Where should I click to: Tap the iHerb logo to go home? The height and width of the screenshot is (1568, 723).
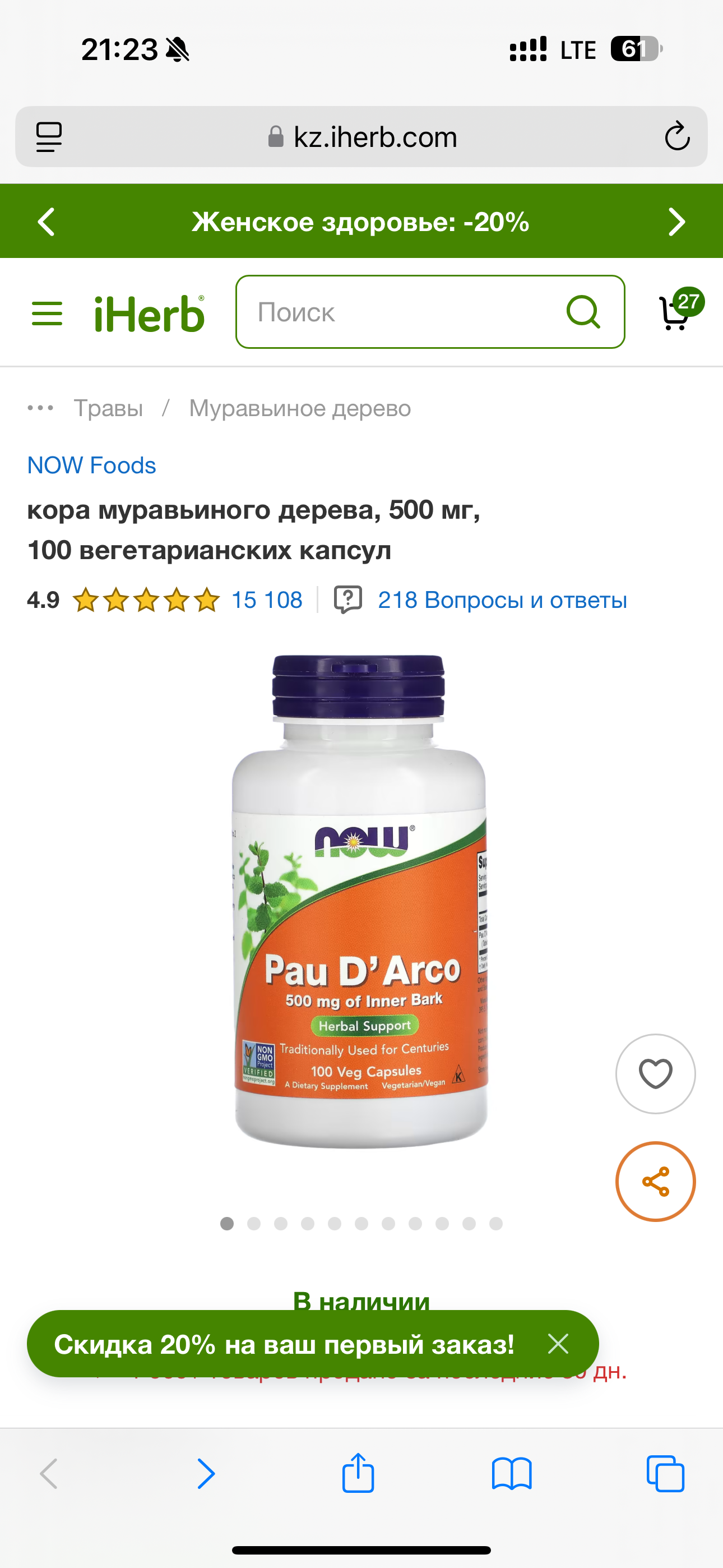pyautogui.click(x=149, y=313)
